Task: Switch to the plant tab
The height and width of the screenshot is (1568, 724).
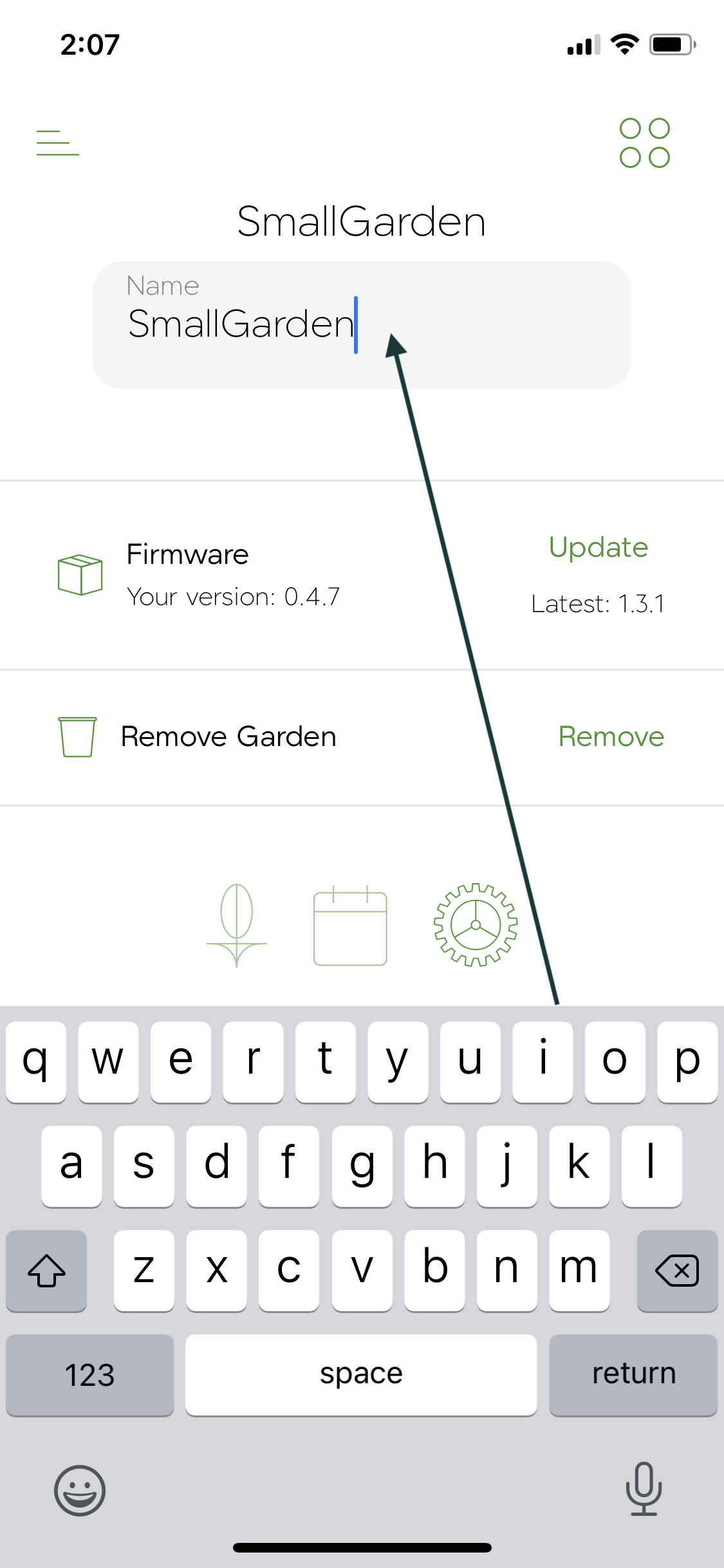Action: coord(237,925)
